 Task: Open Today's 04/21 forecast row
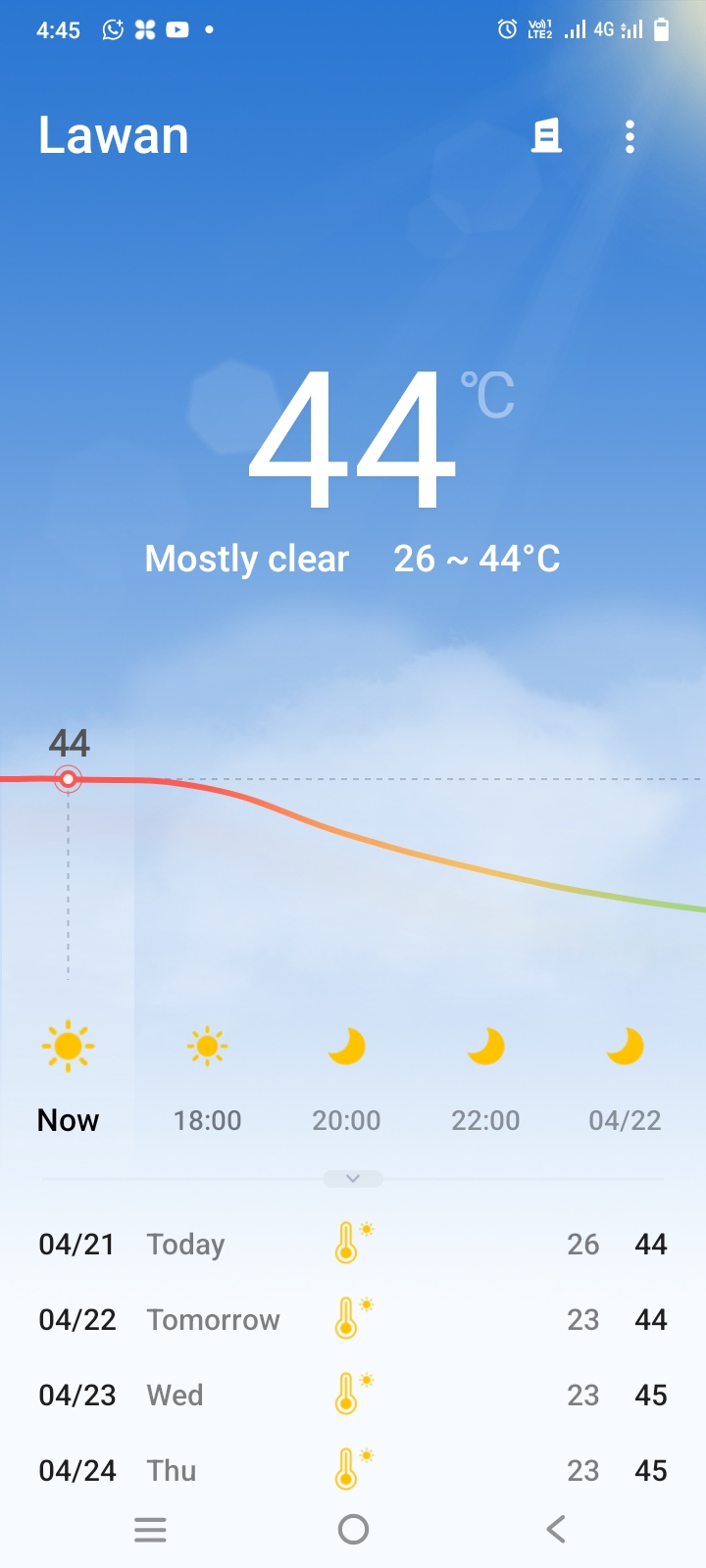tap(353, 1244)
